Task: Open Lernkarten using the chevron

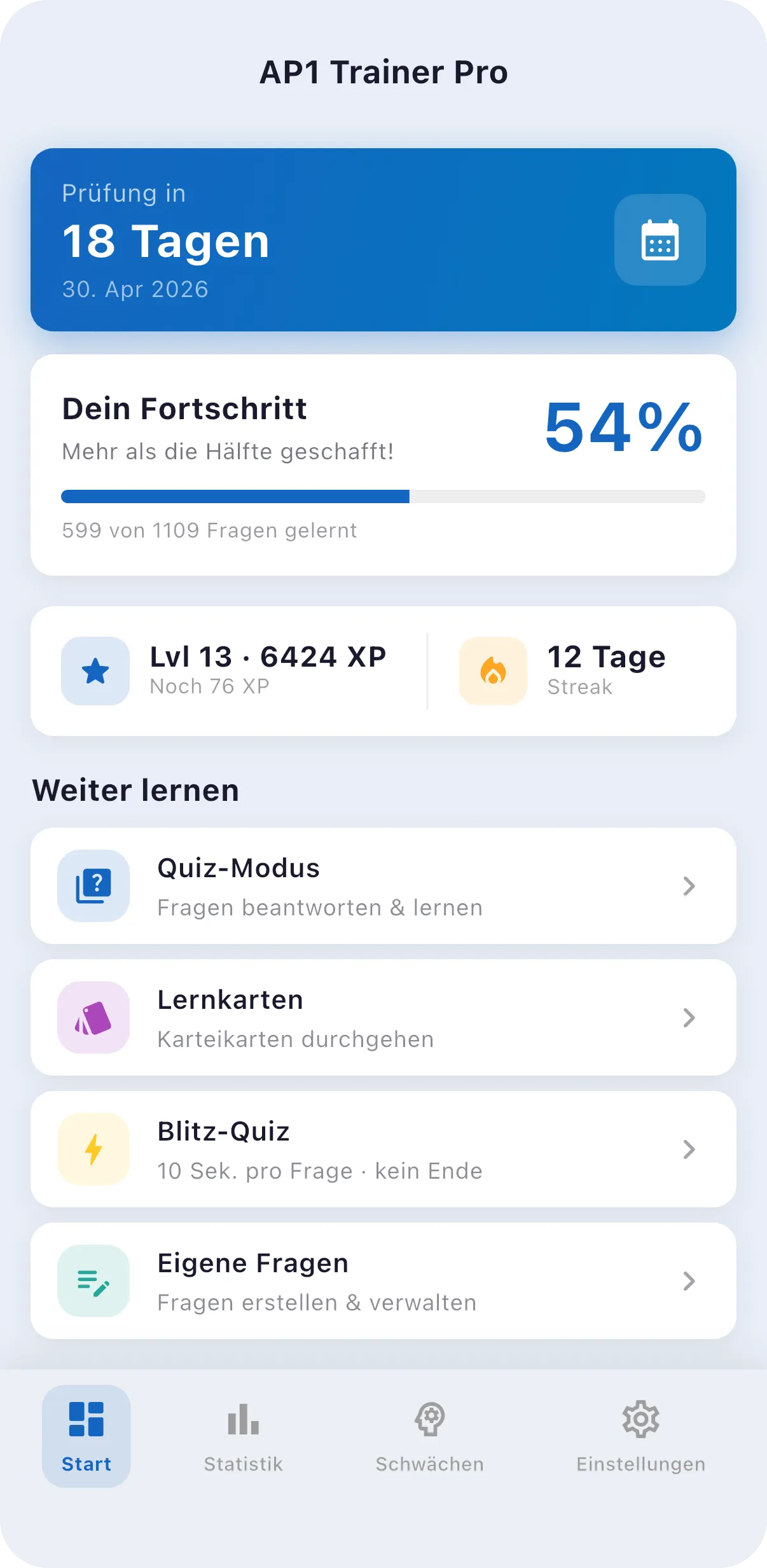Action: [x=689, y=1018]
